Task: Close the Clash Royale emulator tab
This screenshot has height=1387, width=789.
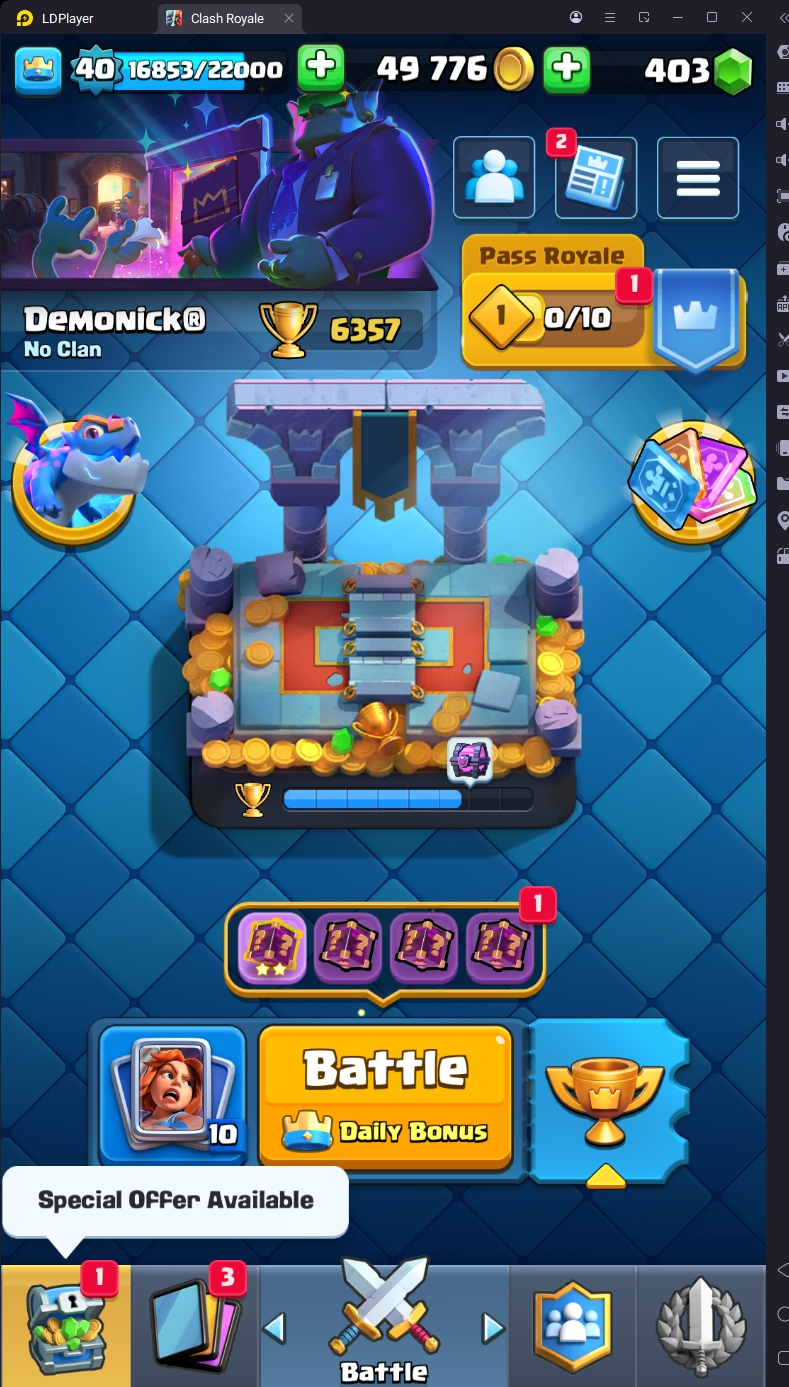Action: pyautogui.click(x=289, y=18)
